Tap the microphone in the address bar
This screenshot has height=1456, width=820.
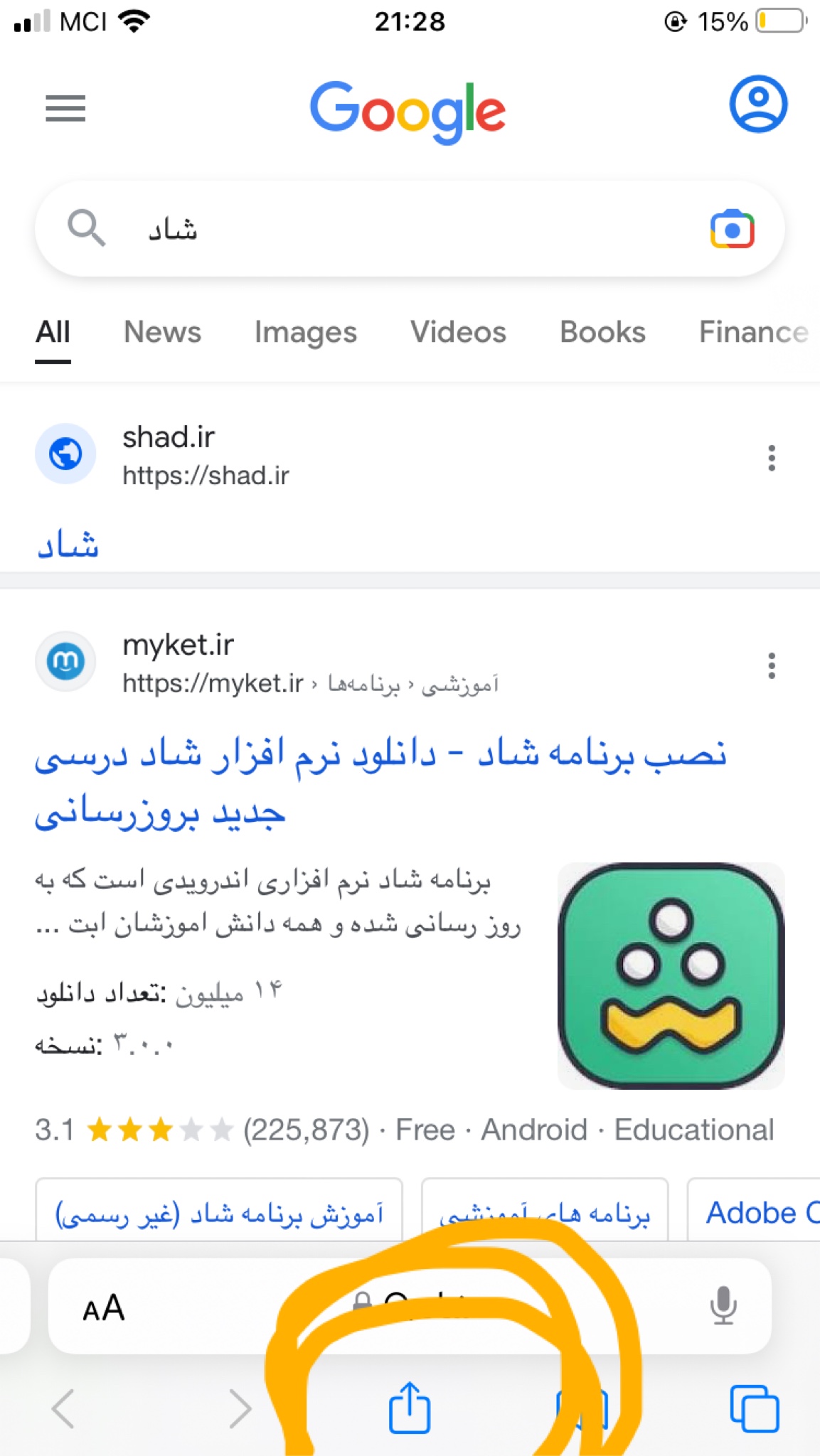(x=723, y=1306)
